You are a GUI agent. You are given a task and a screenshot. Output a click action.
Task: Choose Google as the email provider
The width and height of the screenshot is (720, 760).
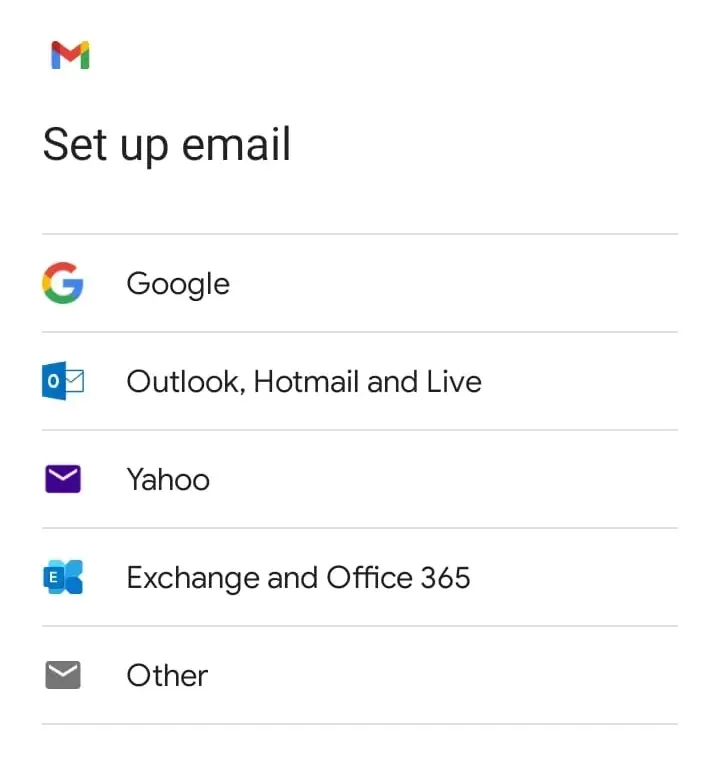[178, 284]
